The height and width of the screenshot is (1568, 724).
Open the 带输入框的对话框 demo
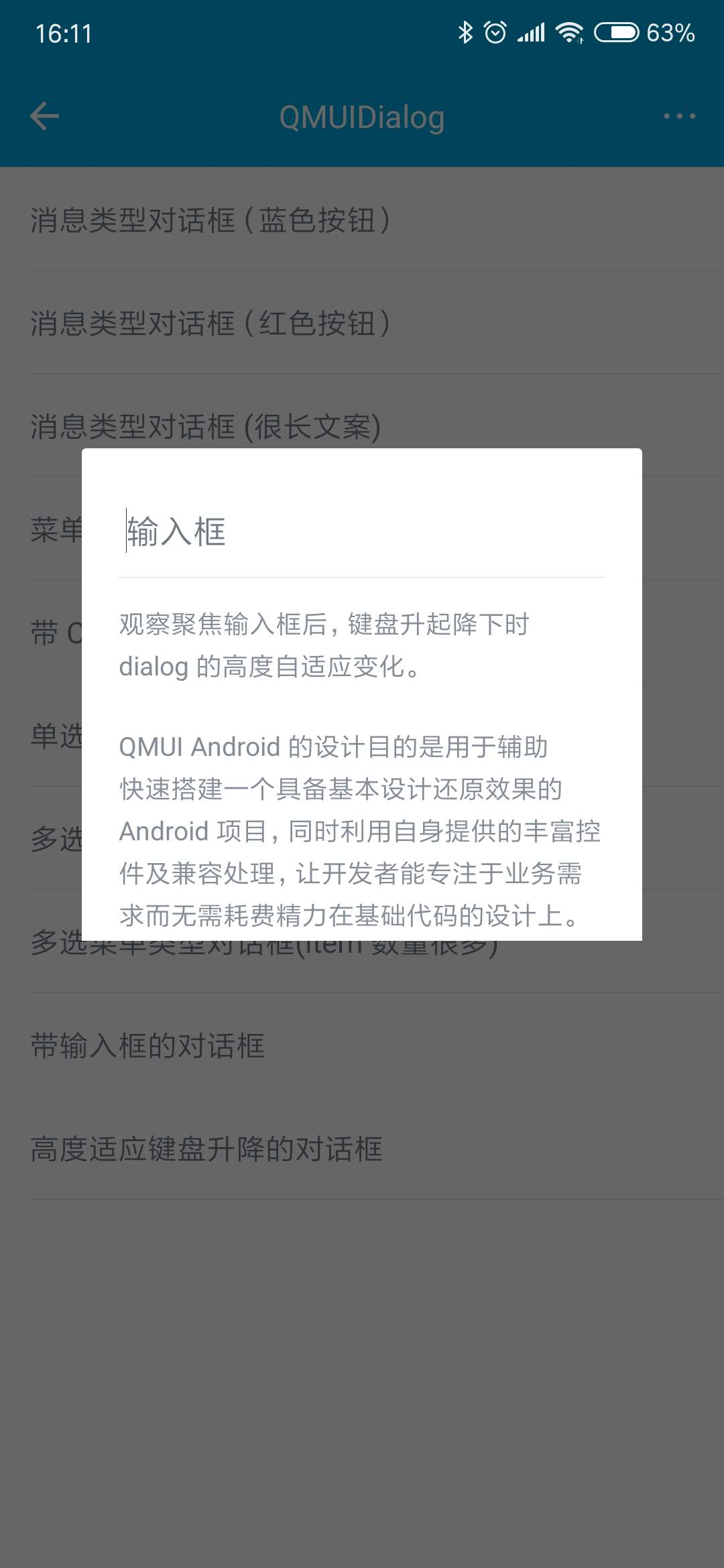click(x=148, y=1047)
